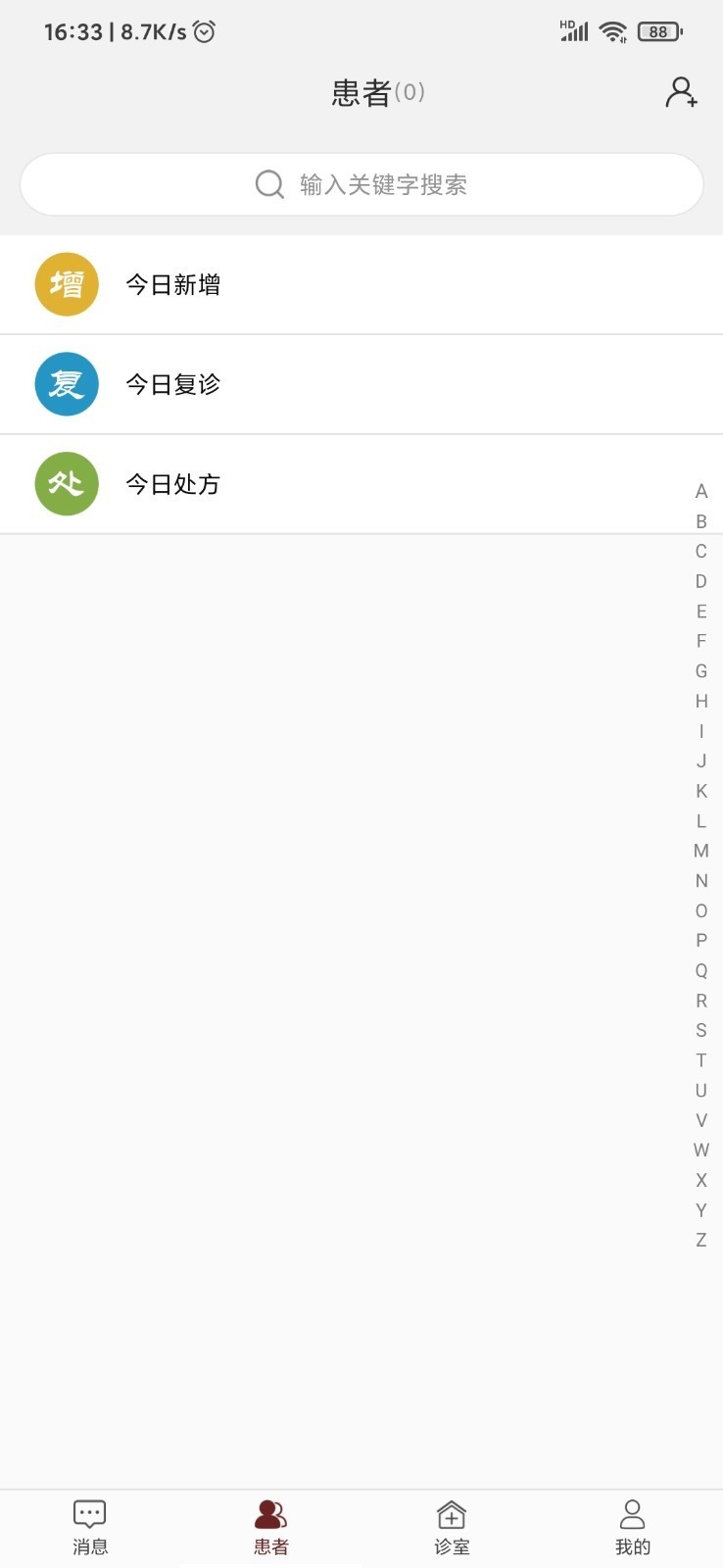Tap the add patient icon
Screen dimensions: 723x1568
tap(681, 93)
